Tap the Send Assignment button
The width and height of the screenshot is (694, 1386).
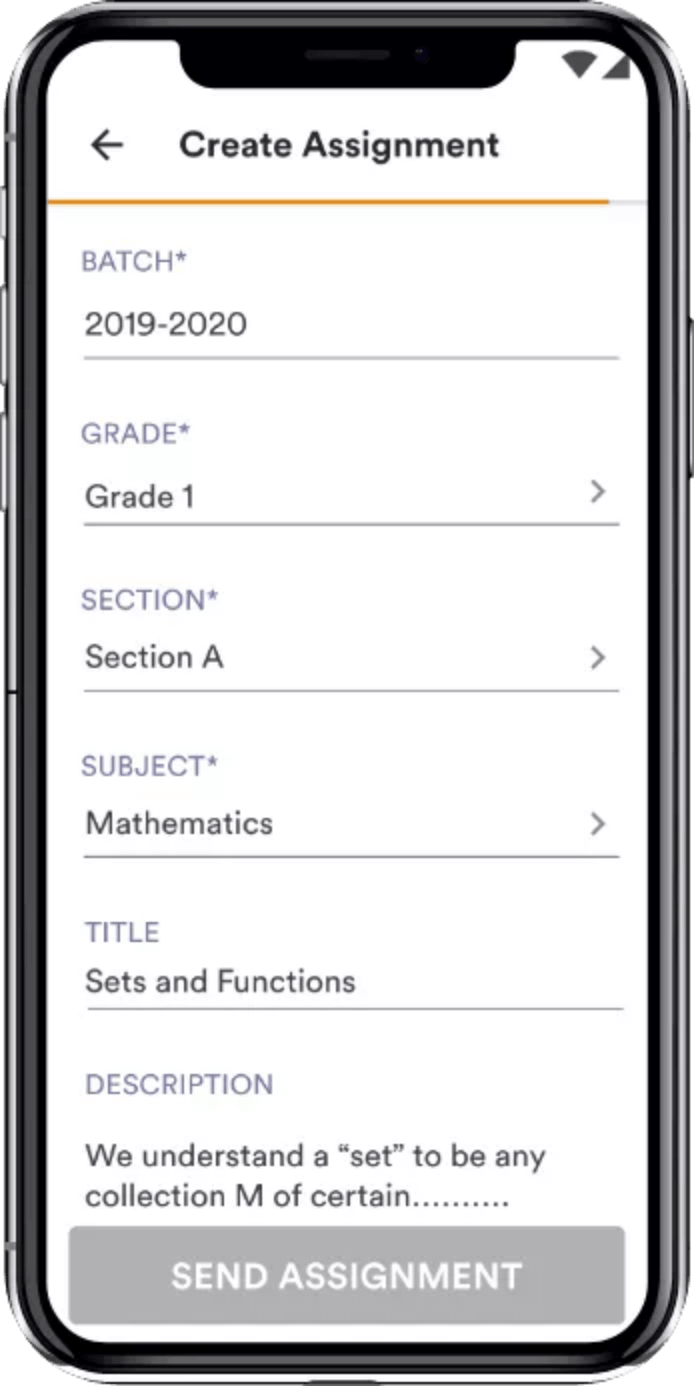pyautogui.click(x=347, y=1276)
